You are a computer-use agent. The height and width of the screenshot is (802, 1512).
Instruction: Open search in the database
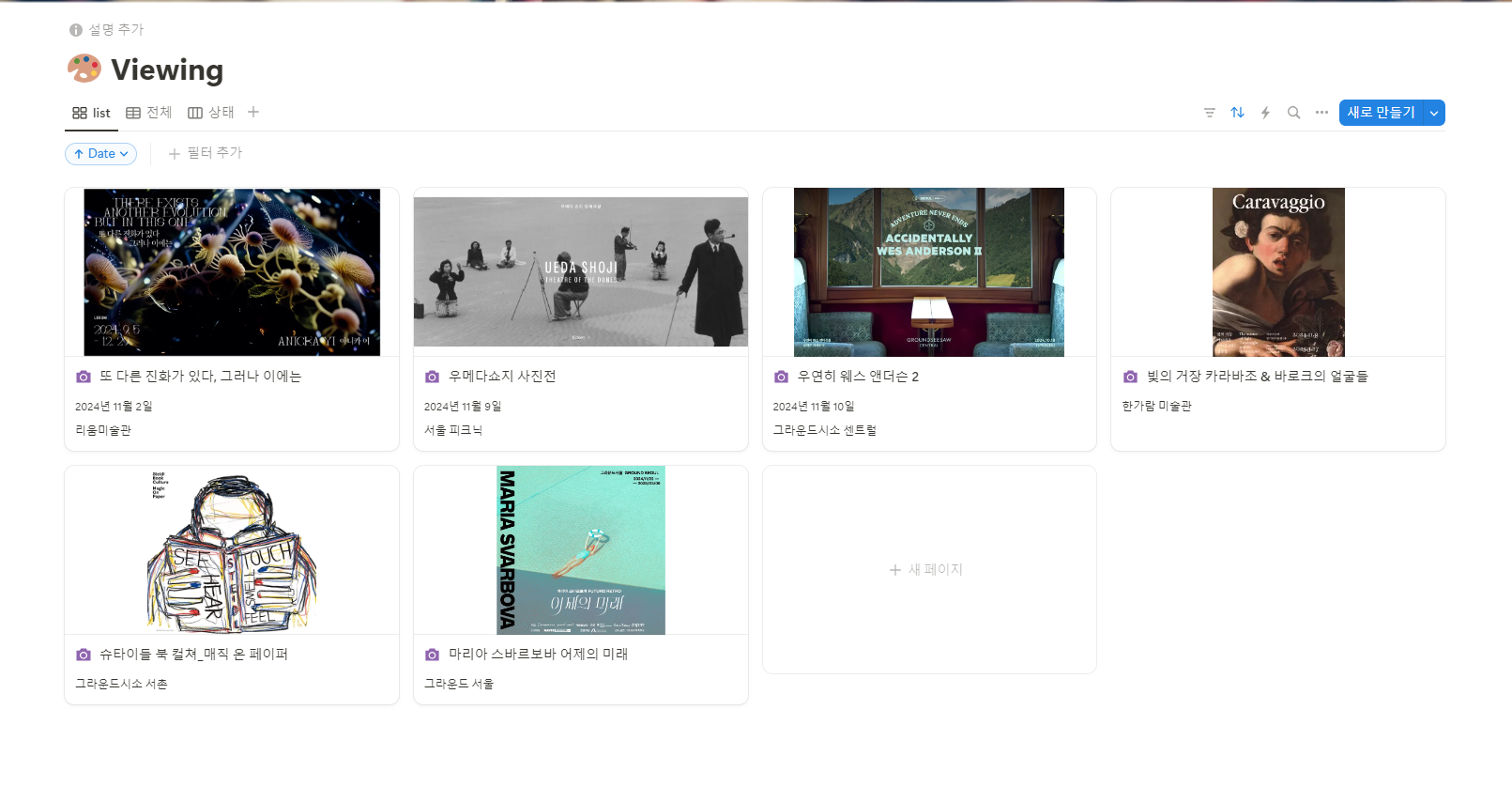pyautogui.click(x=1293, y=113)
